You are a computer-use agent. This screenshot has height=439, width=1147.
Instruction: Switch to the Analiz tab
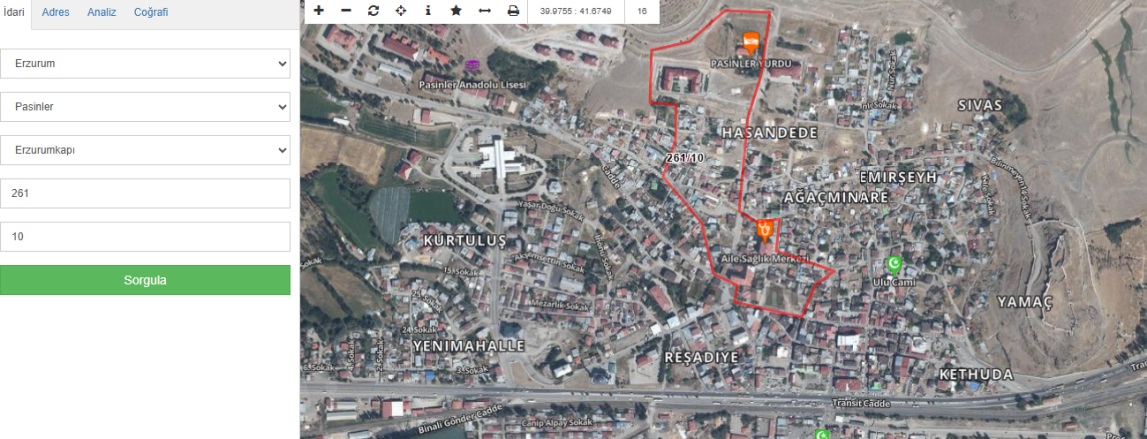pos(102,12)
